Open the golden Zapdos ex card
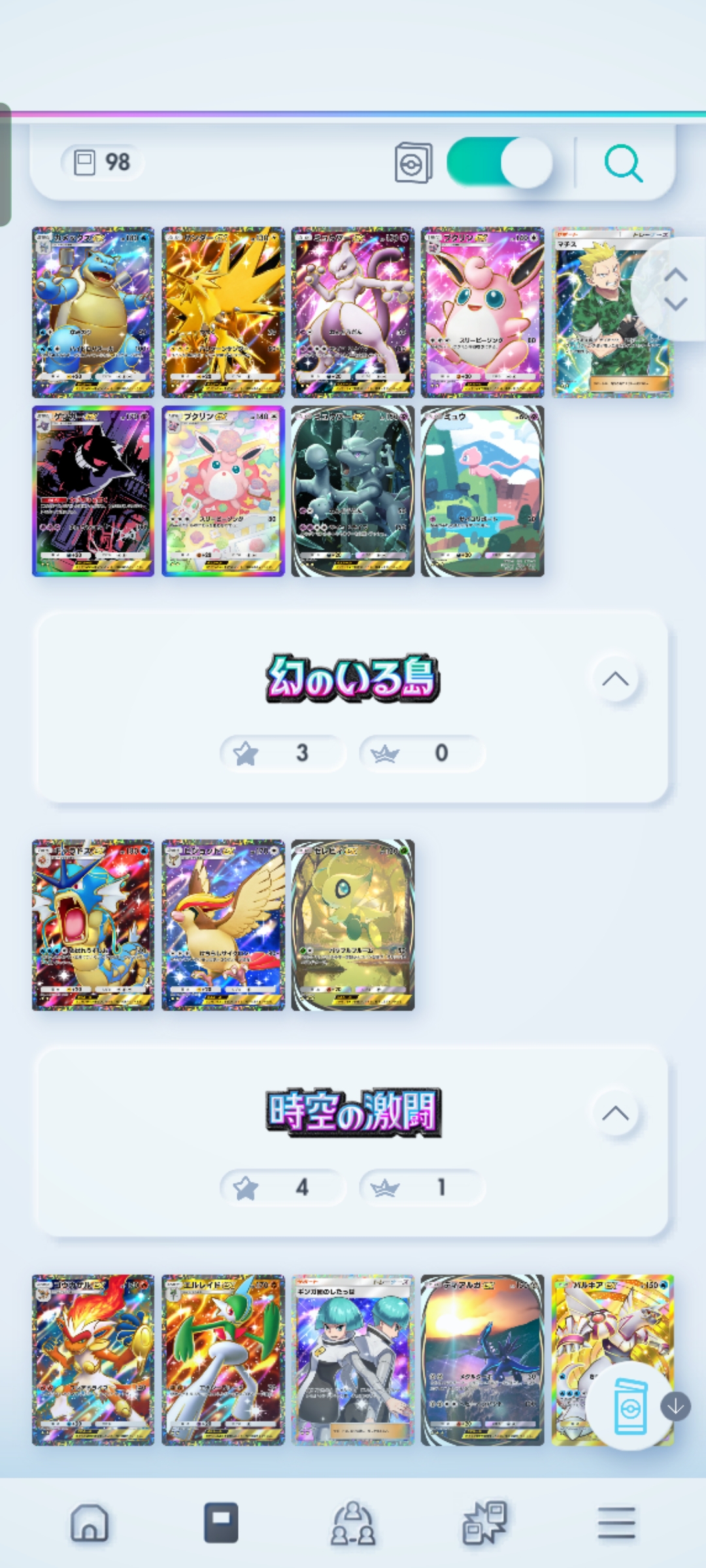Screen dimensions: 706x1568 [x=223, y=312]
